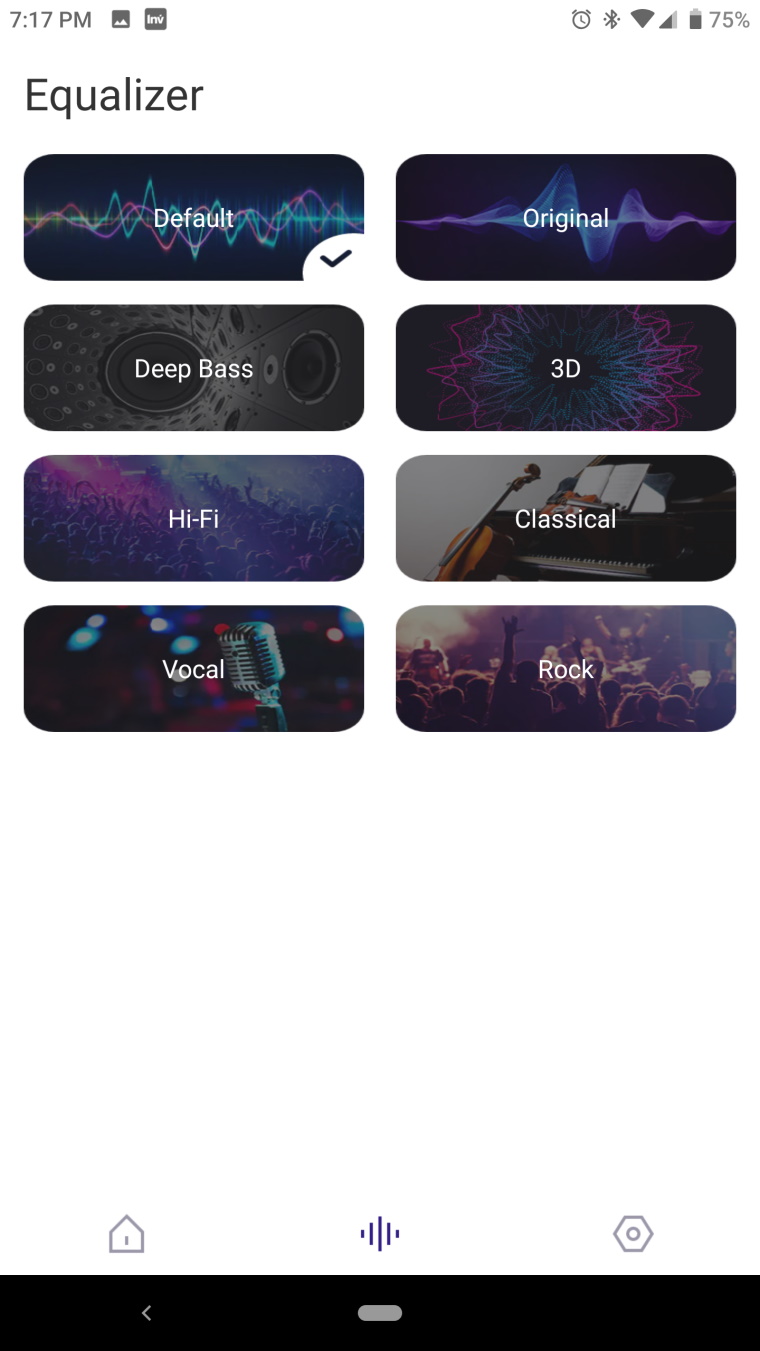Select the Default equalizer preset
Image resolution: width=760 pixels, height=1351 pixels.
point(194,218)
